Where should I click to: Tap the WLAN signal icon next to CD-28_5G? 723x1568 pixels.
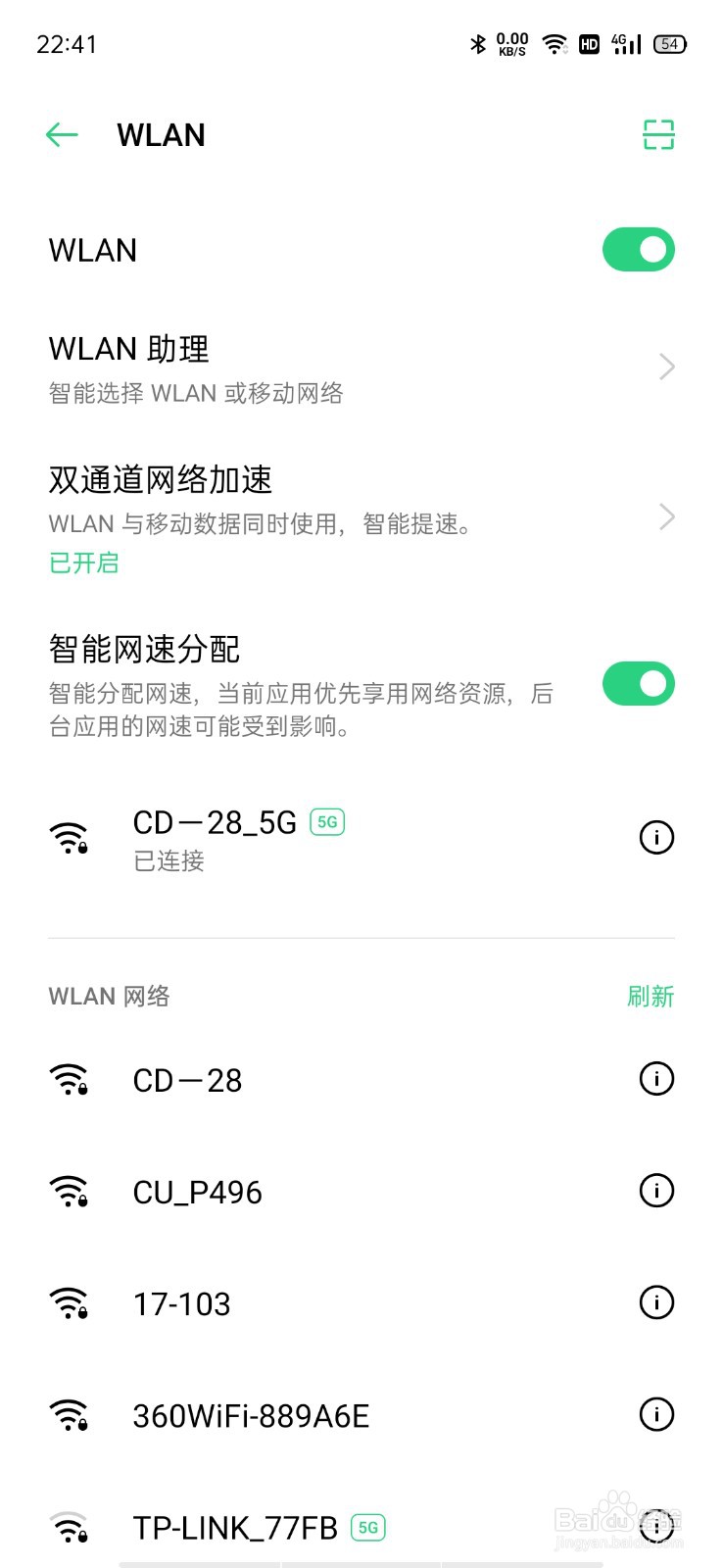68,838
